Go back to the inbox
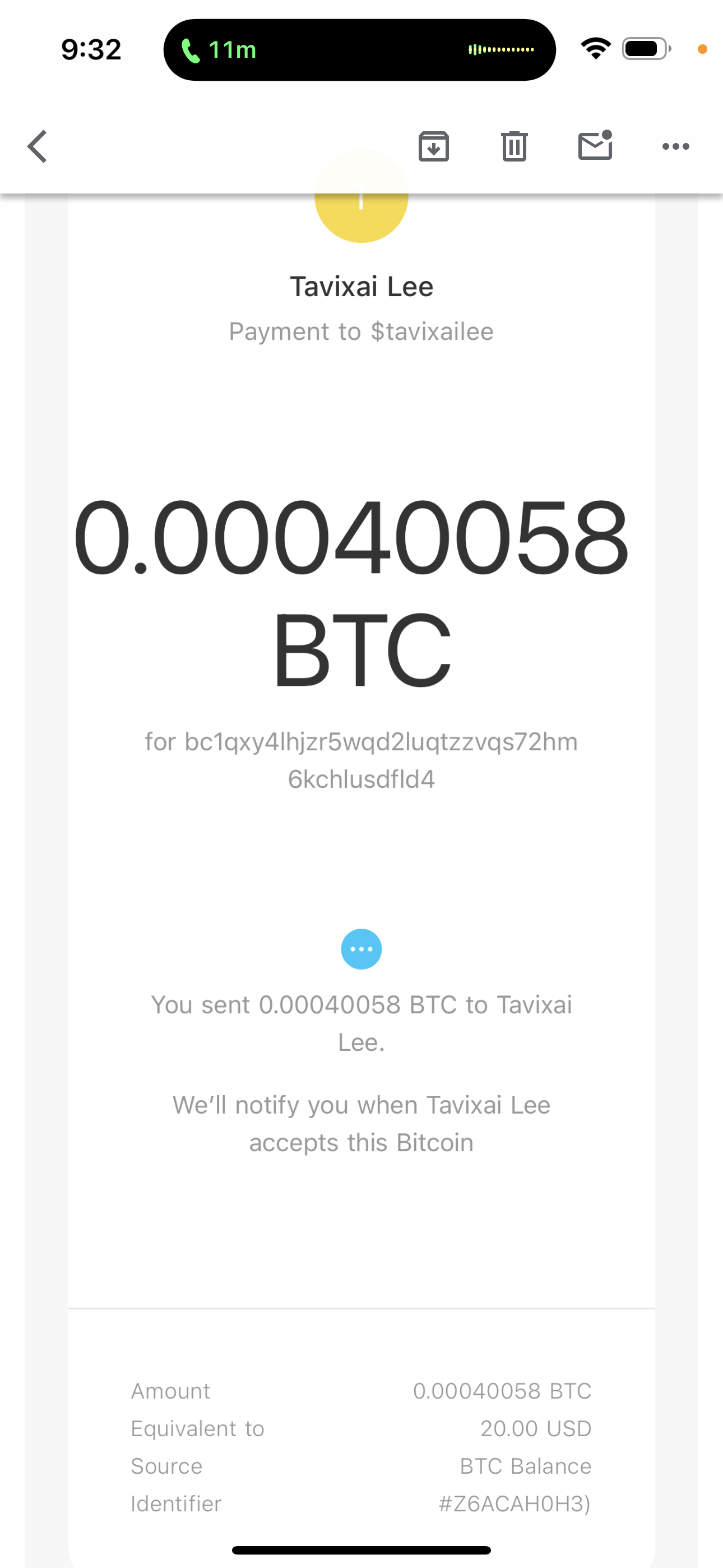 [x=38, y=147]
